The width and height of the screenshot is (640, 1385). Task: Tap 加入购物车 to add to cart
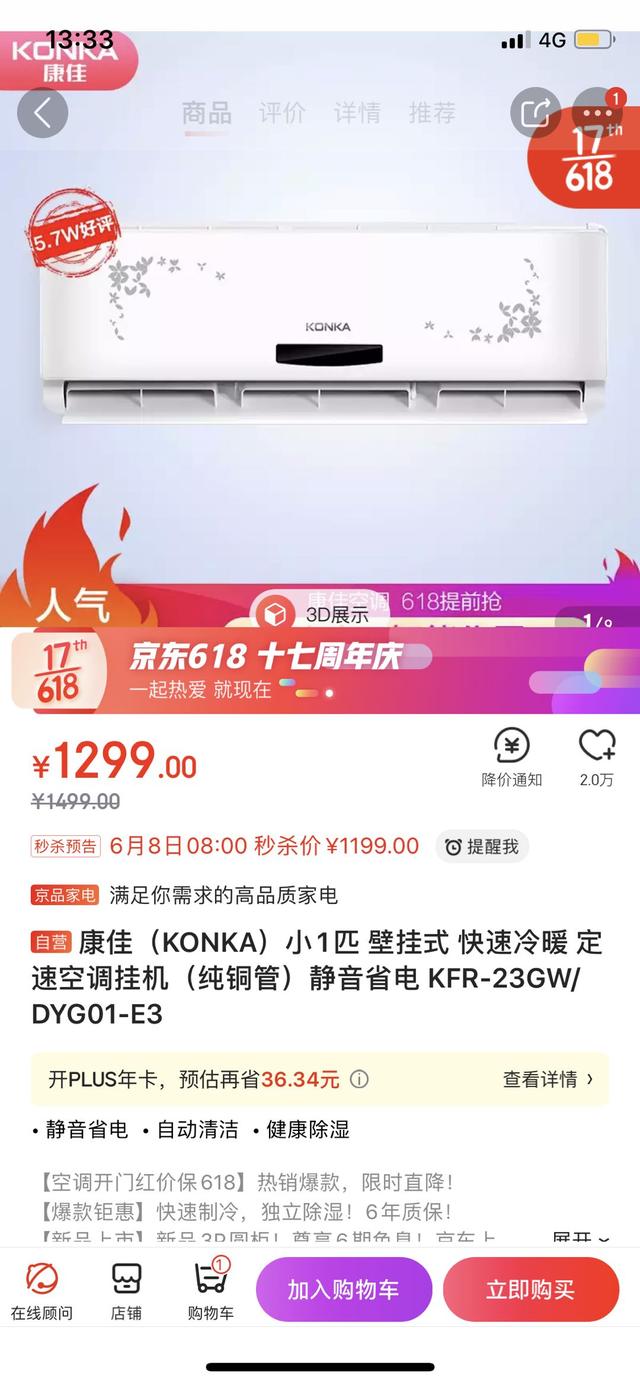(344, 1290)
